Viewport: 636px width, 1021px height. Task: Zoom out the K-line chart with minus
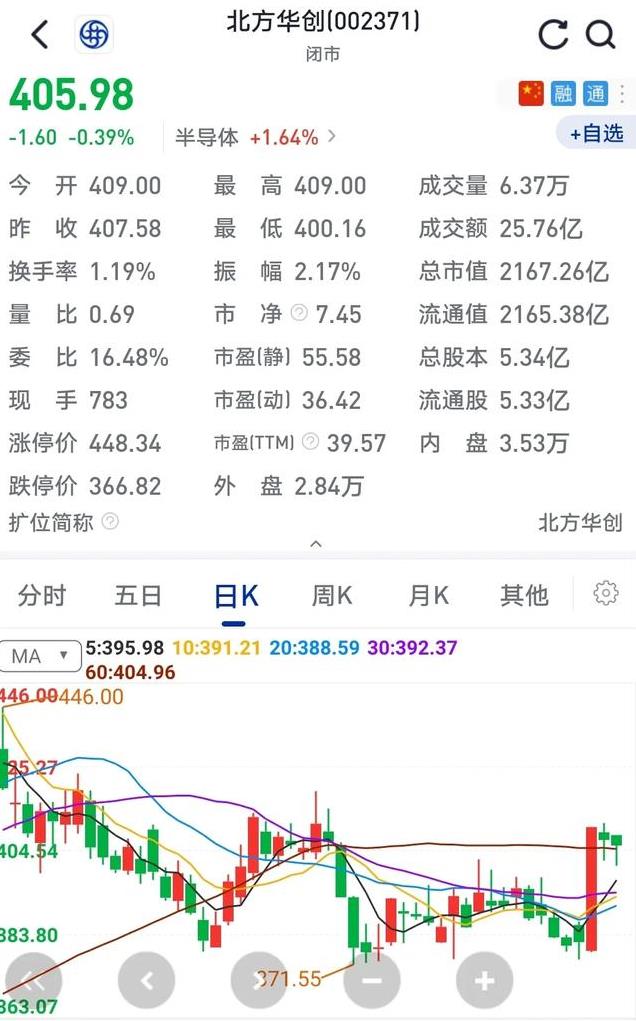coord(372,980)
